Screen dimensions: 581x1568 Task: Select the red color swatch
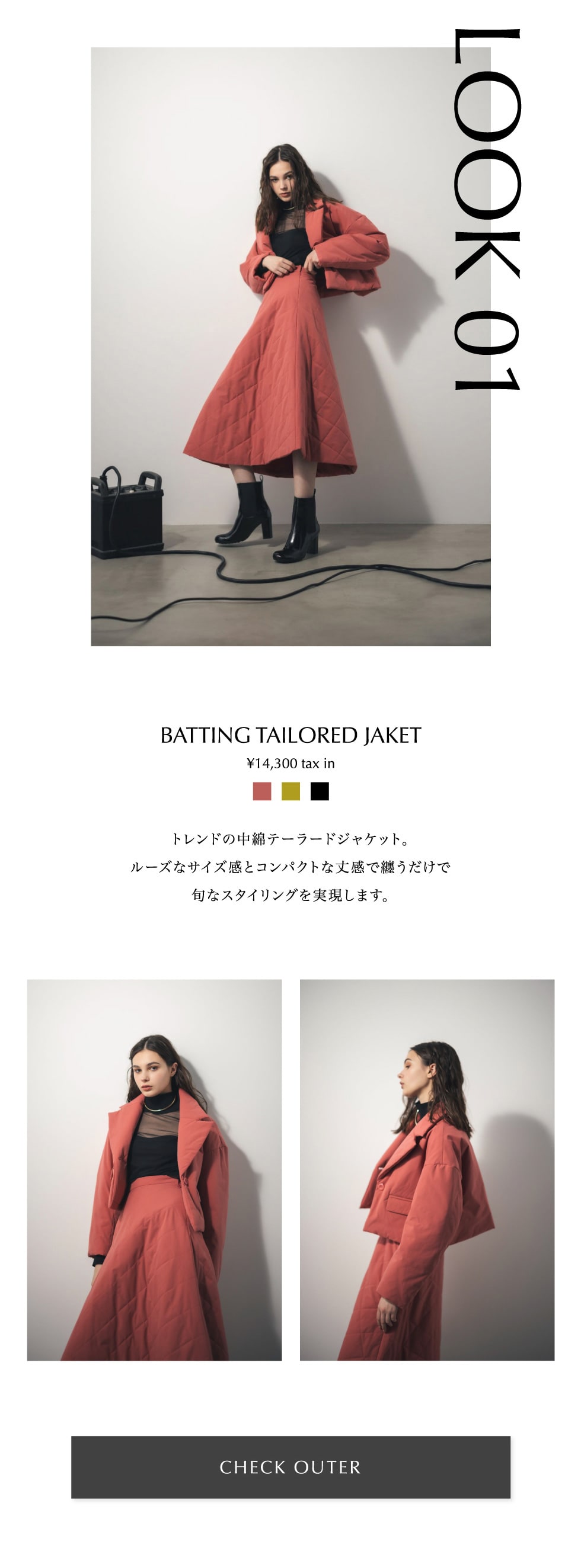click(x=262, y=791)
